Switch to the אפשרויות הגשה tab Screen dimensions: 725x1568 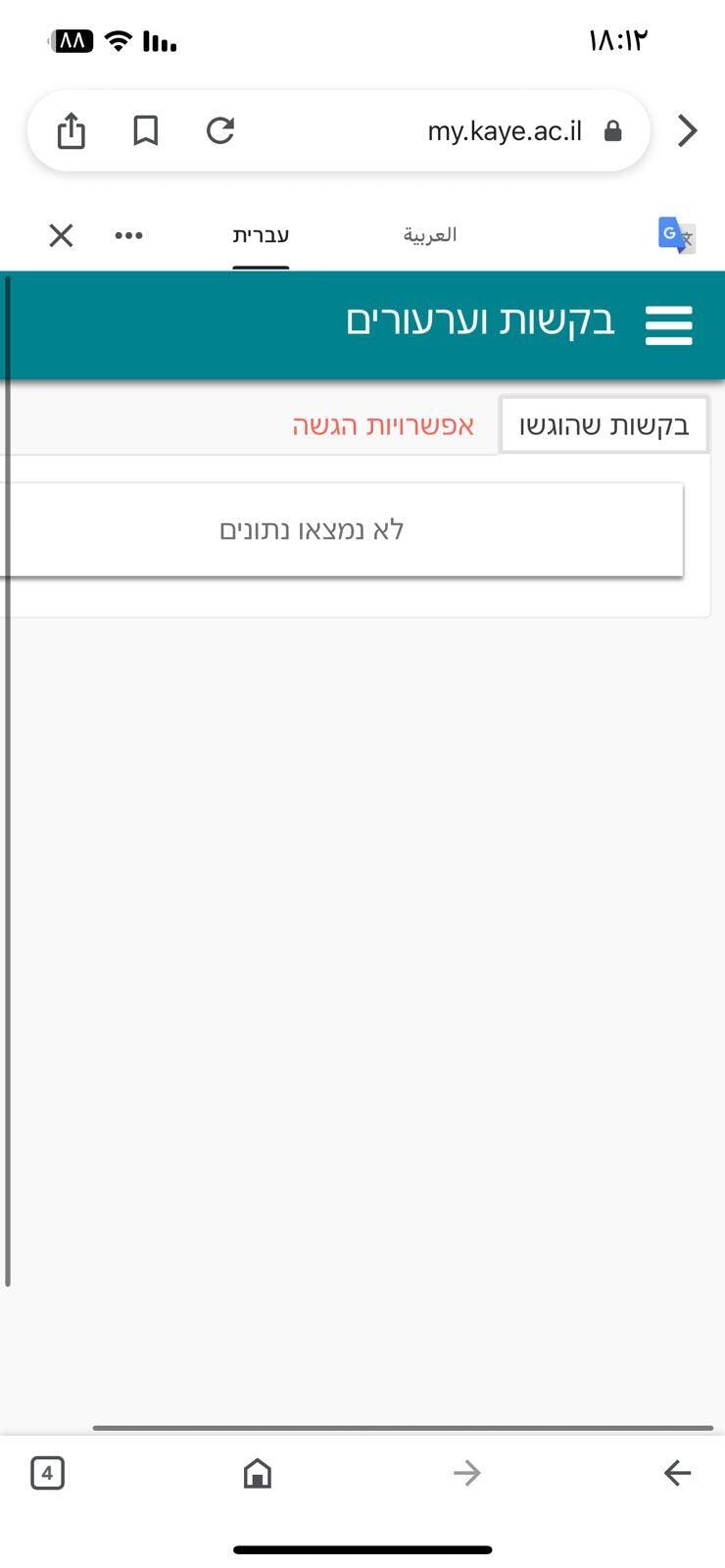383,425
